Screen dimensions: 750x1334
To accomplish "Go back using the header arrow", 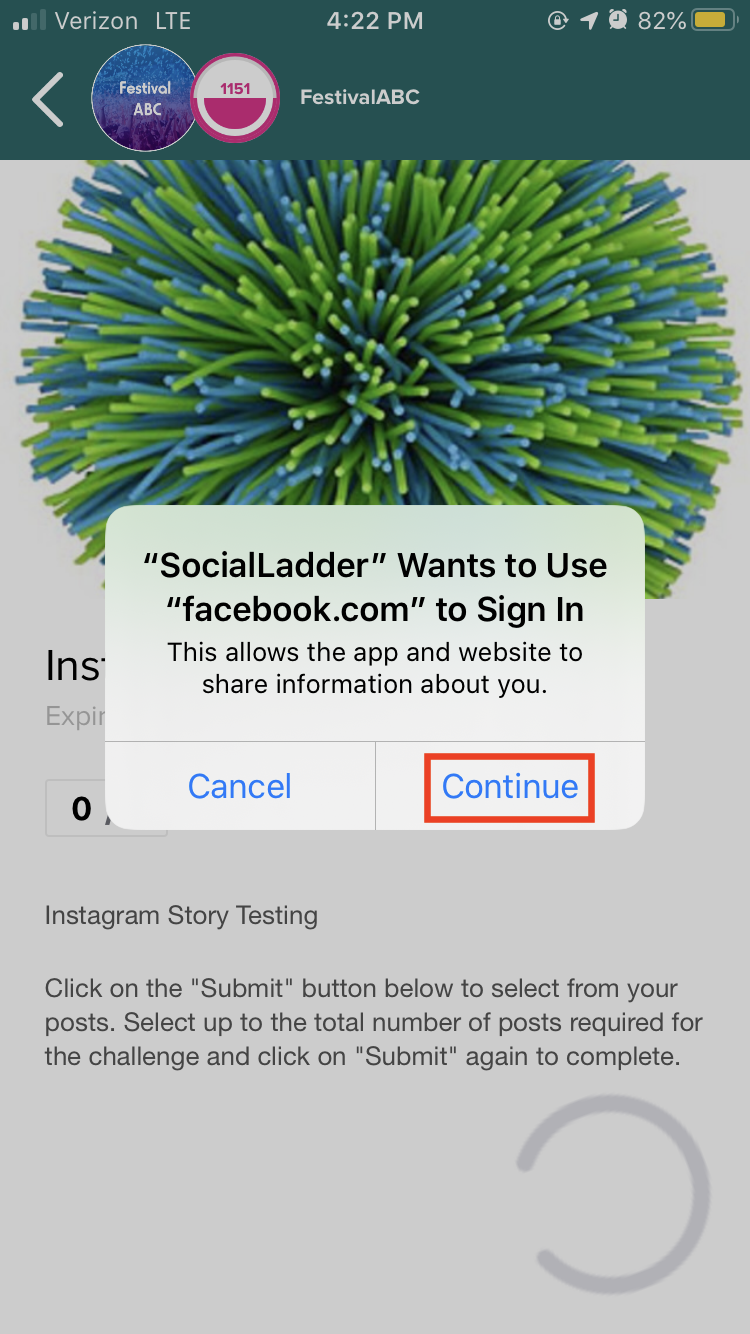I will click(48, 99).
